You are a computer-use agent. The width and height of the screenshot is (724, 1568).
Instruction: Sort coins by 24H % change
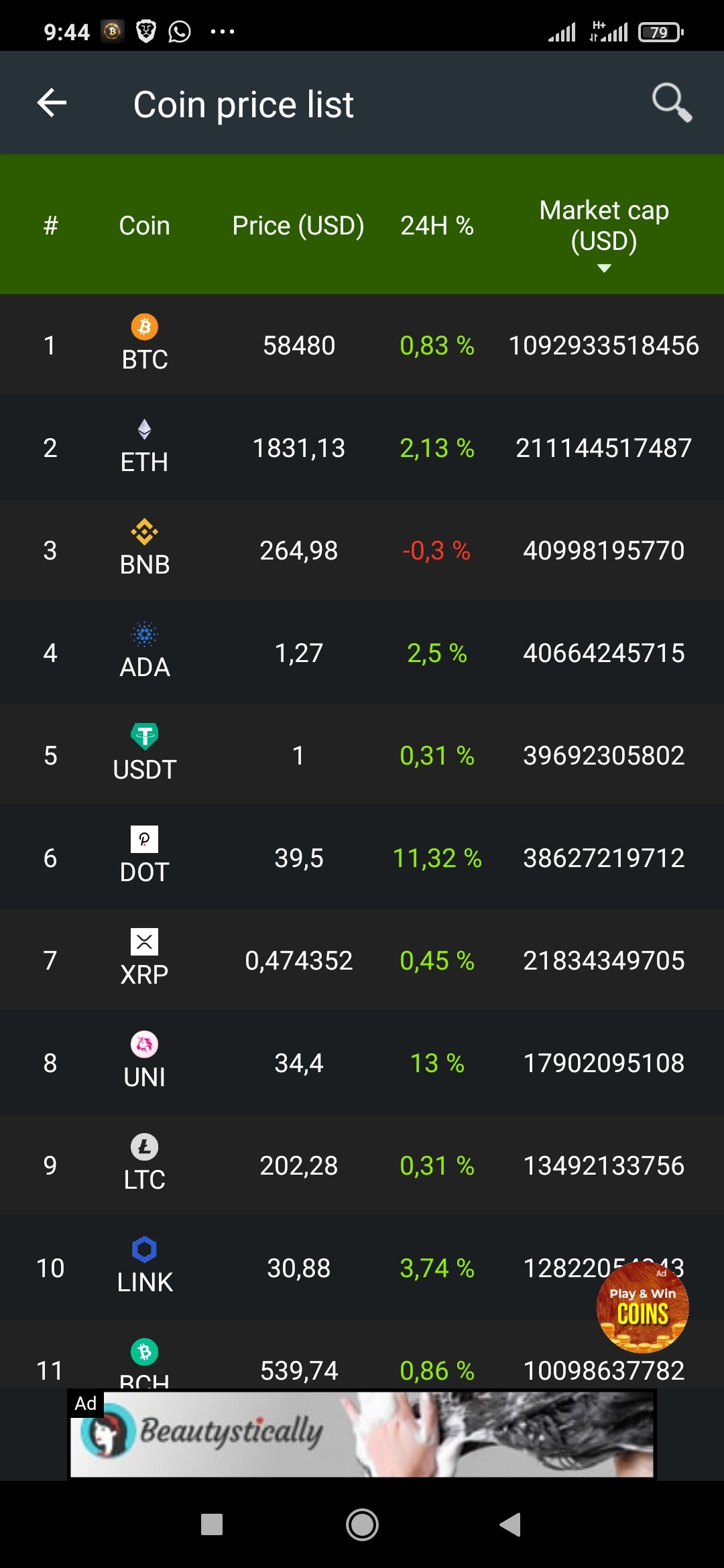point(437,226)
